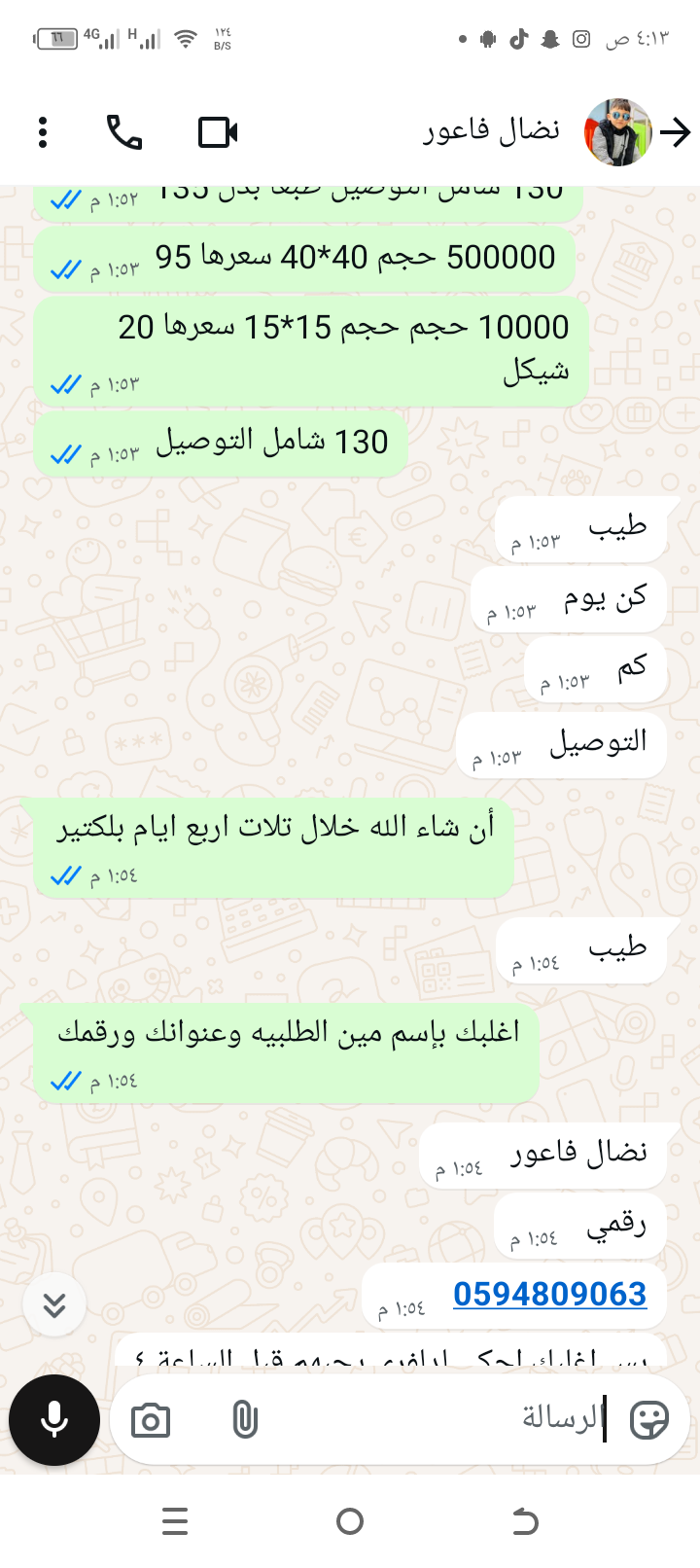Open the overflow menu
The height and width of the screenshot is (1568, 700).
coord(43,132)
